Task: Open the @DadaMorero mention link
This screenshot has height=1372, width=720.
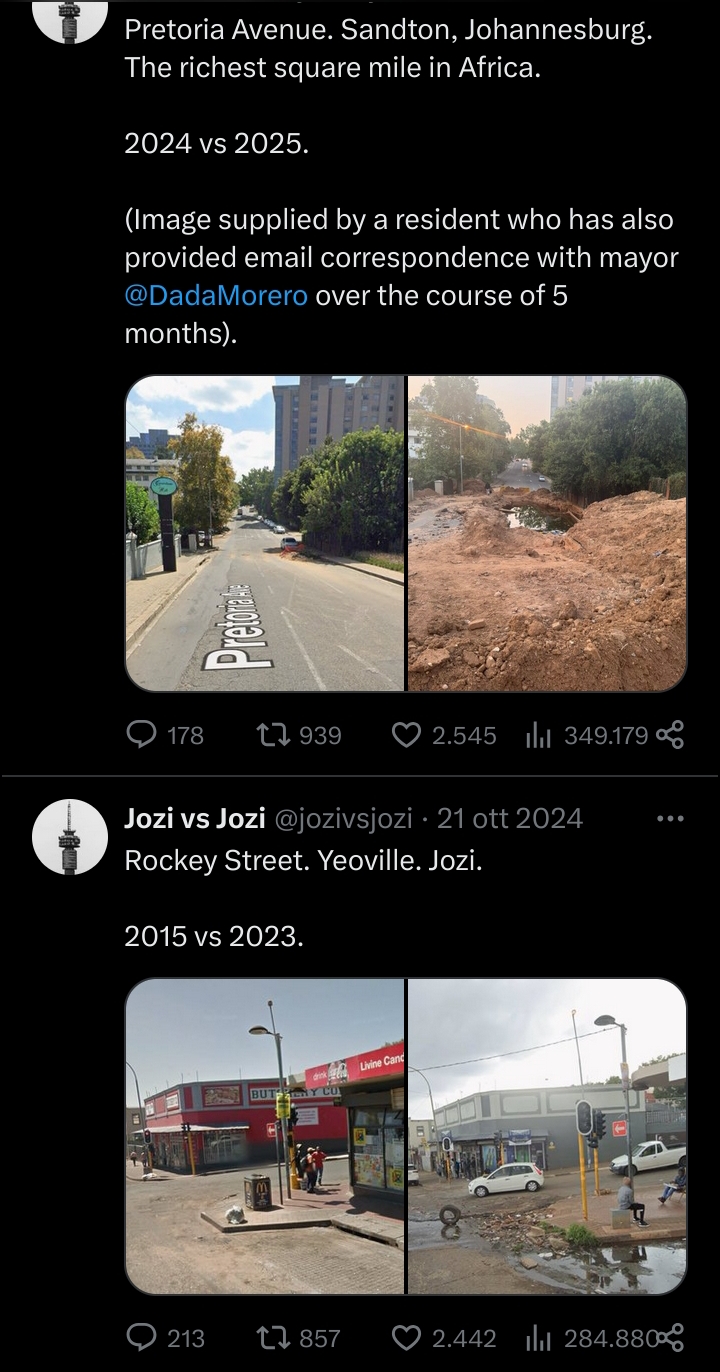Action: (x=216, y=296)
